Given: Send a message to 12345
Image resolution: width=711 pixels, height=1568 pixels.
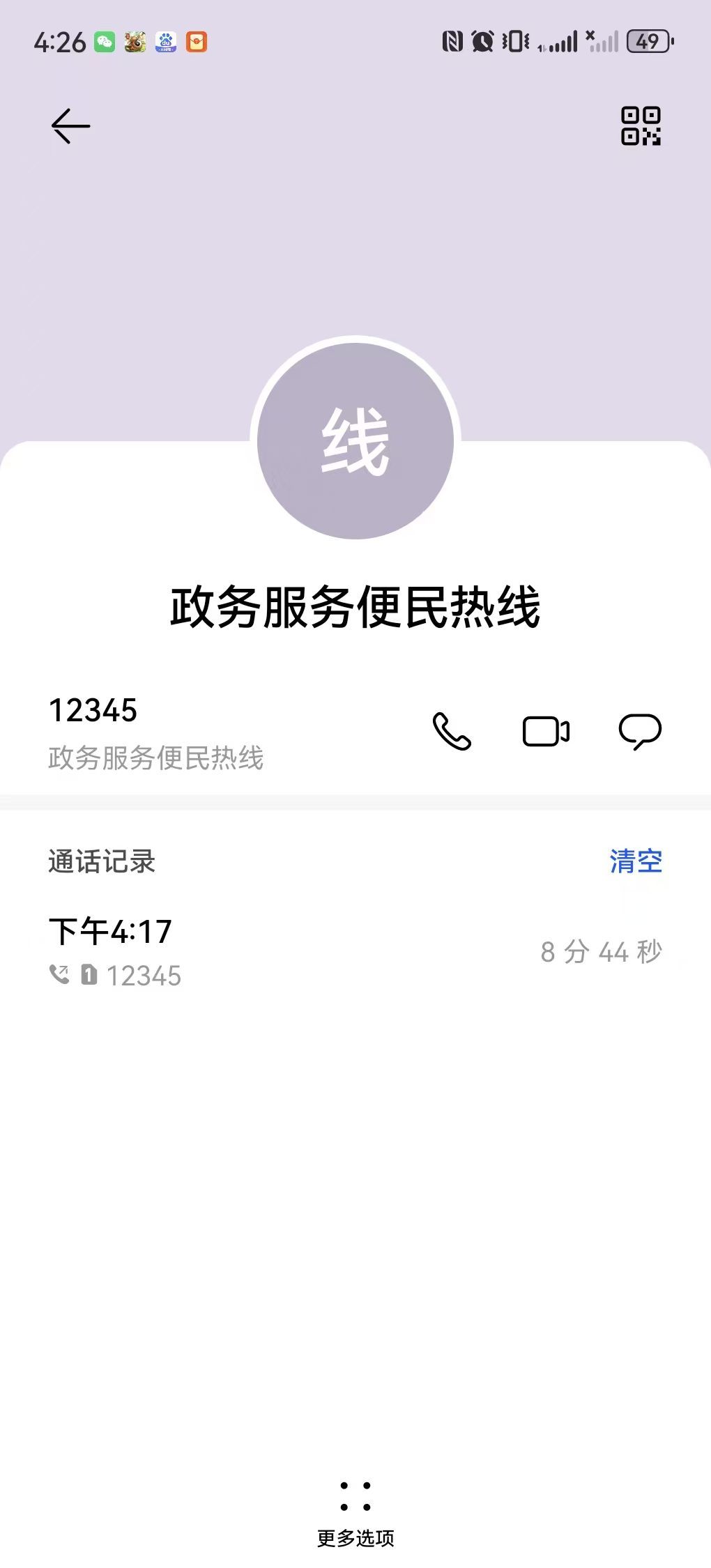Looking at the screenshot, I should (x=640, y=731).
